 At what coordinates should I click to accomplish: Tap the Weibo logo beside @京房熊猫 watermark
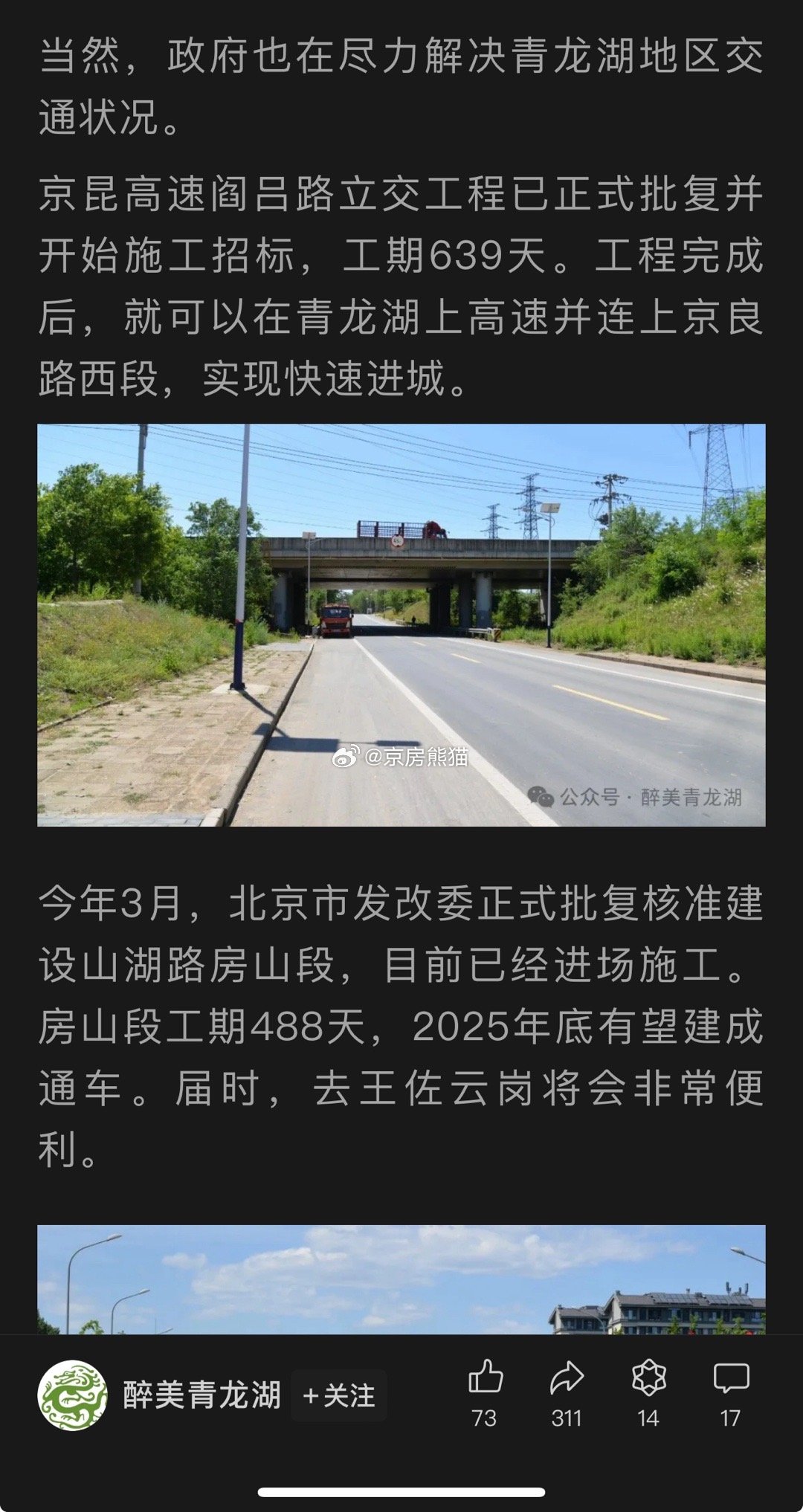click(x=347, y=755)
